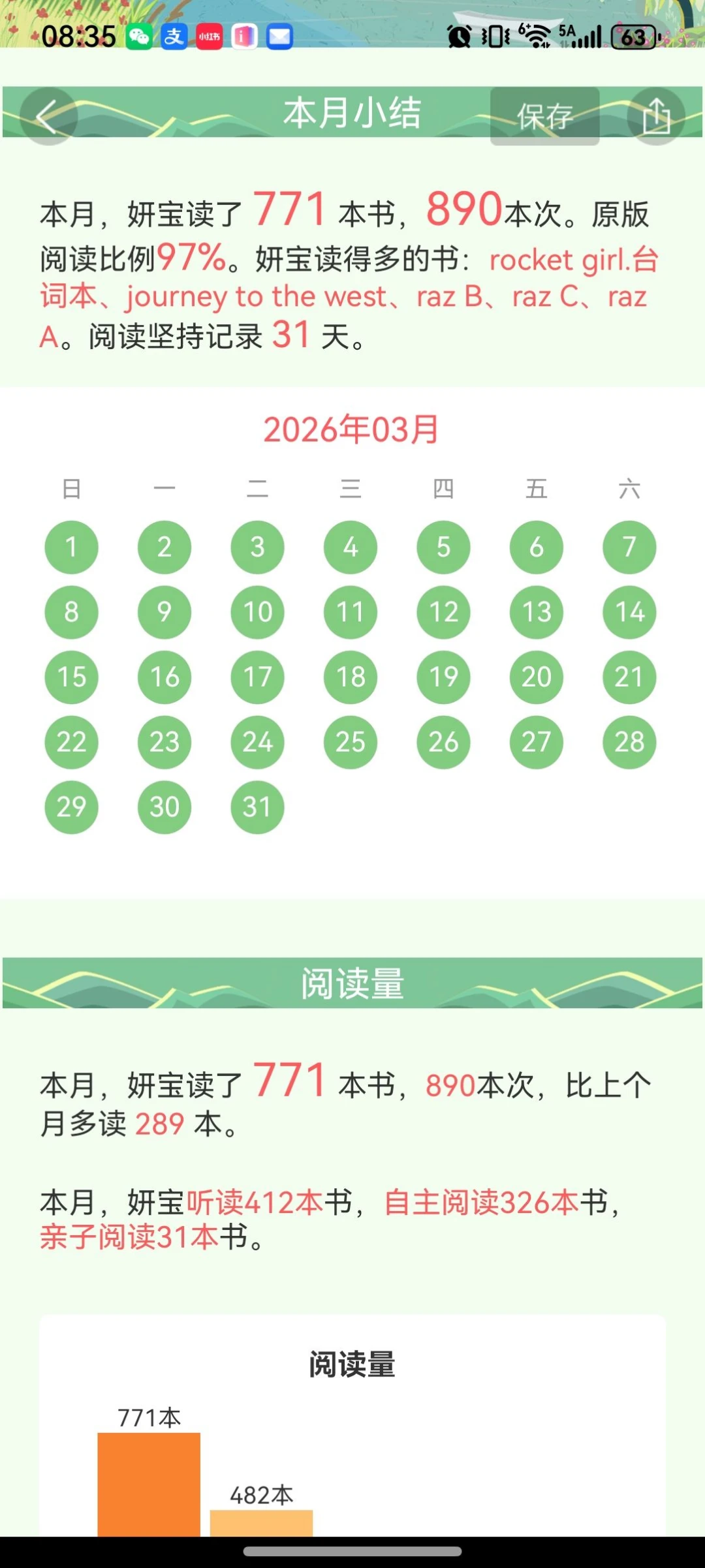
Task: Select day 1 on the calendar
Action: coord(71,547)
